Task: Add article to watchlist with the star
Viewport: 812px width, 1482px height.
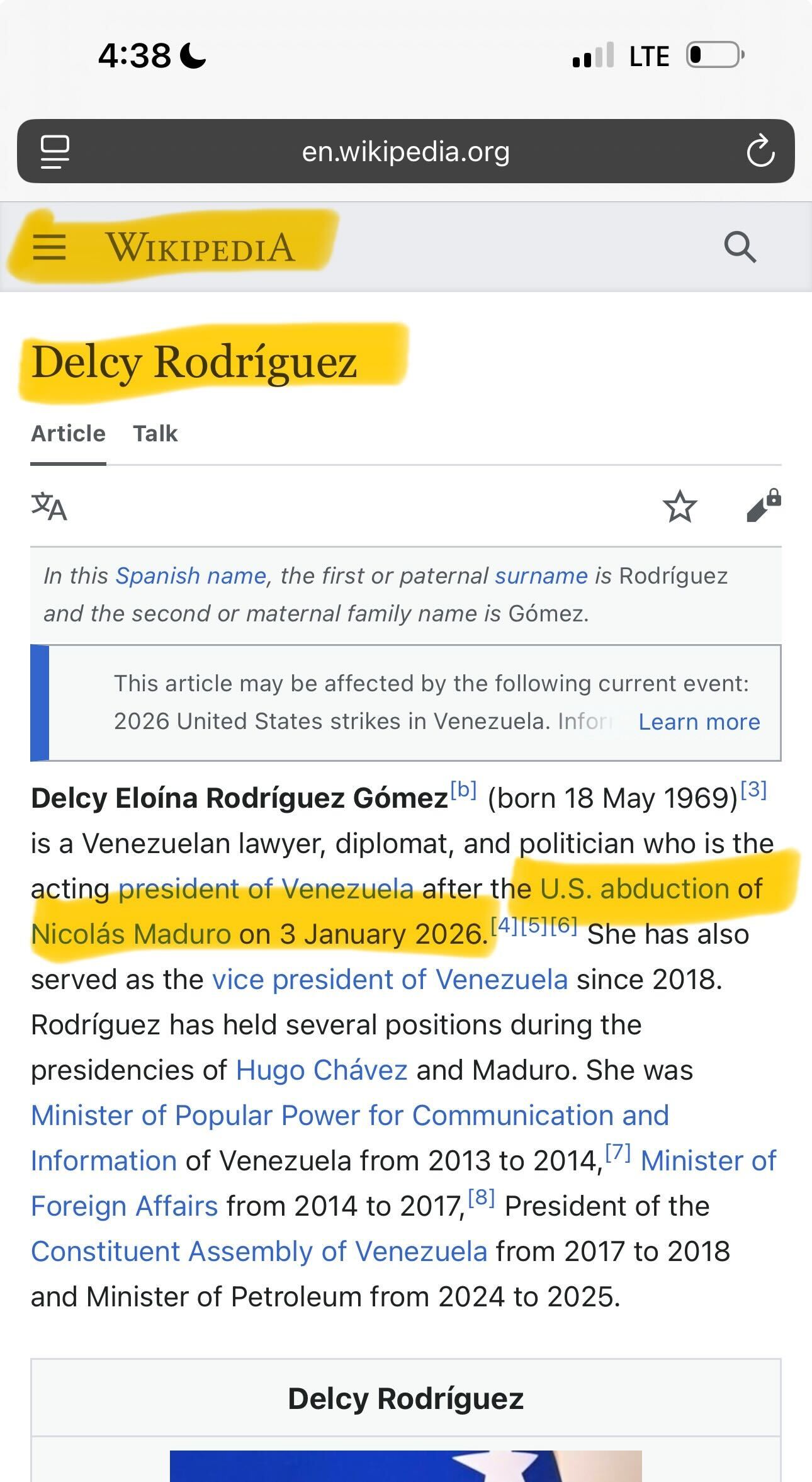Action: click(x=680, y=507)
